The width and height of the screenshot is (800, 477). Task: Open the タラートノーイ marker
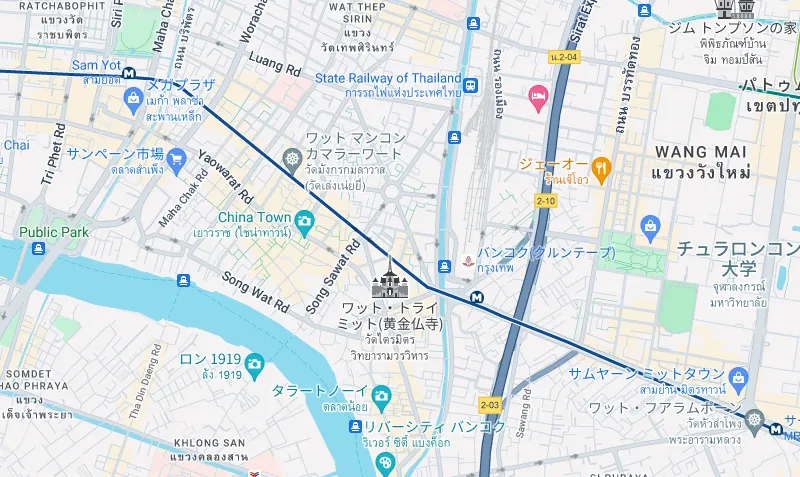point(381,397)
